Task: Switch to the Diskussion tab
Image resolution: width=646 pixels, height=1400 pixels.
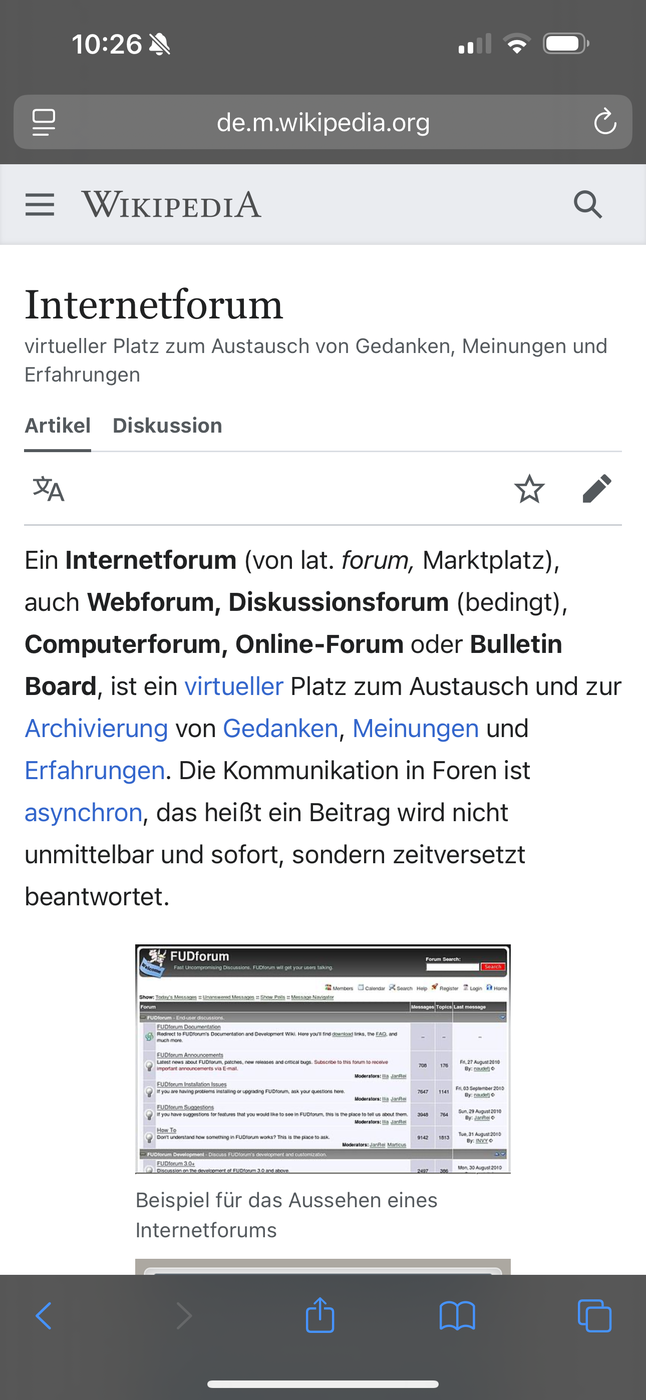Action: [167, 425]
